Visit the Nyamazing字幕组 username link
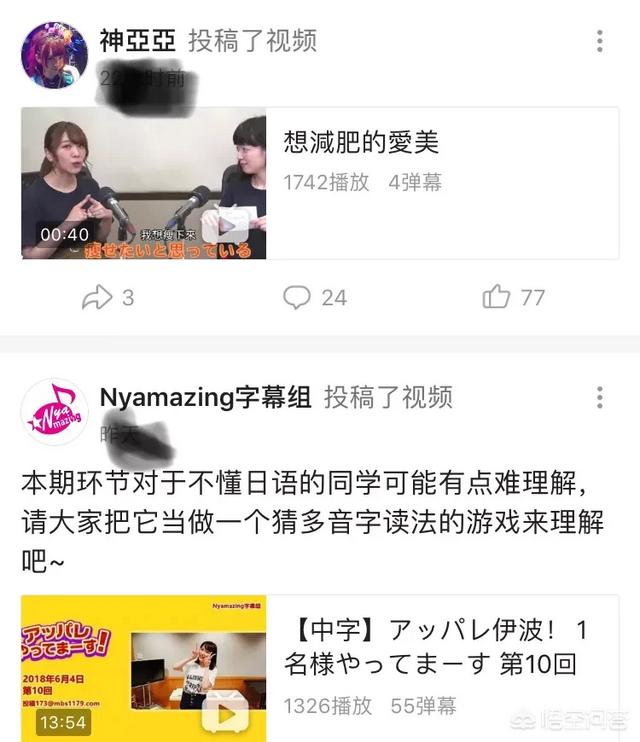The height and width of the screenshot is (742, 640). [206, 397]
